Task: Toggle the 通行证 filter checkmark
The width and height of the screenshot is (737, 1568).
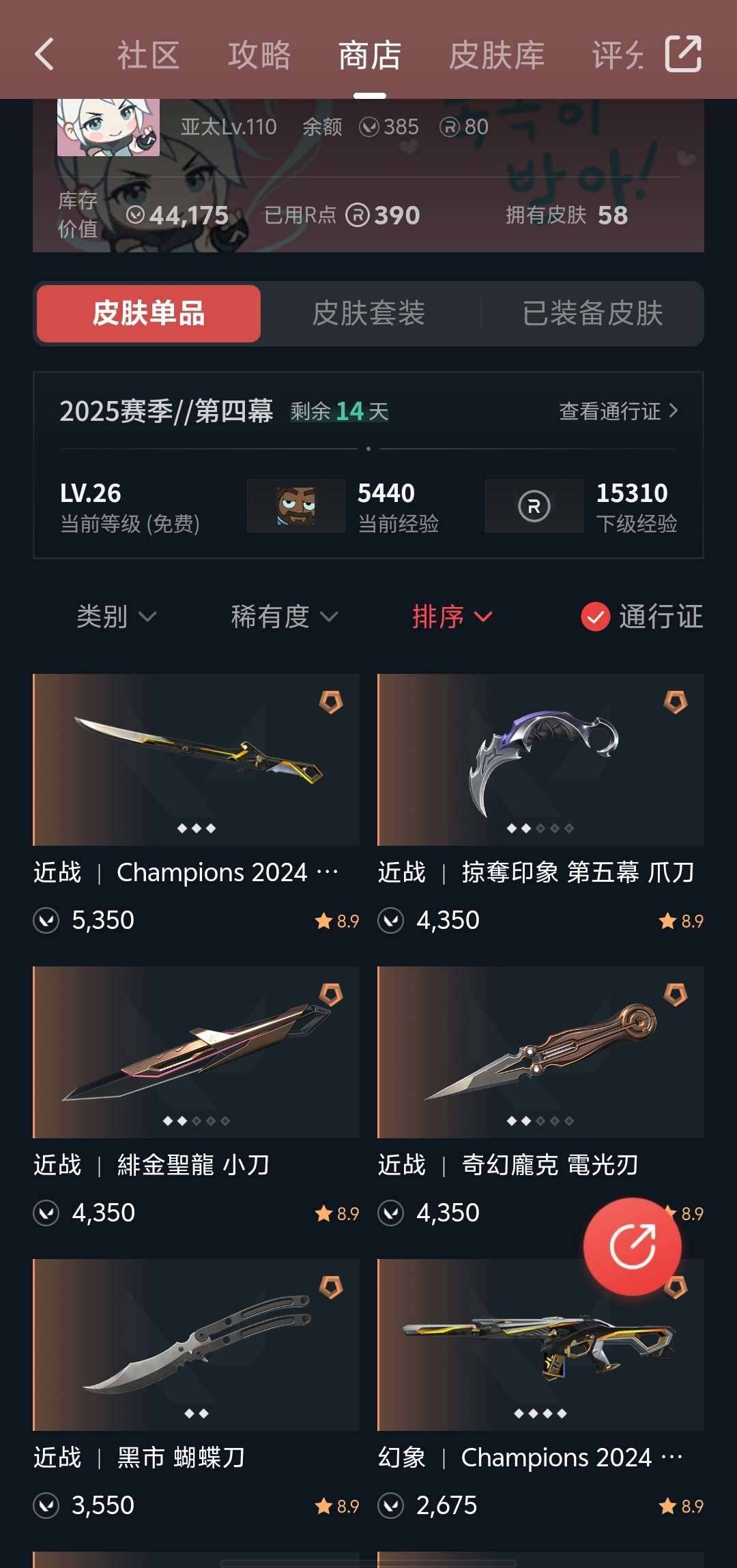Action: 595,617
